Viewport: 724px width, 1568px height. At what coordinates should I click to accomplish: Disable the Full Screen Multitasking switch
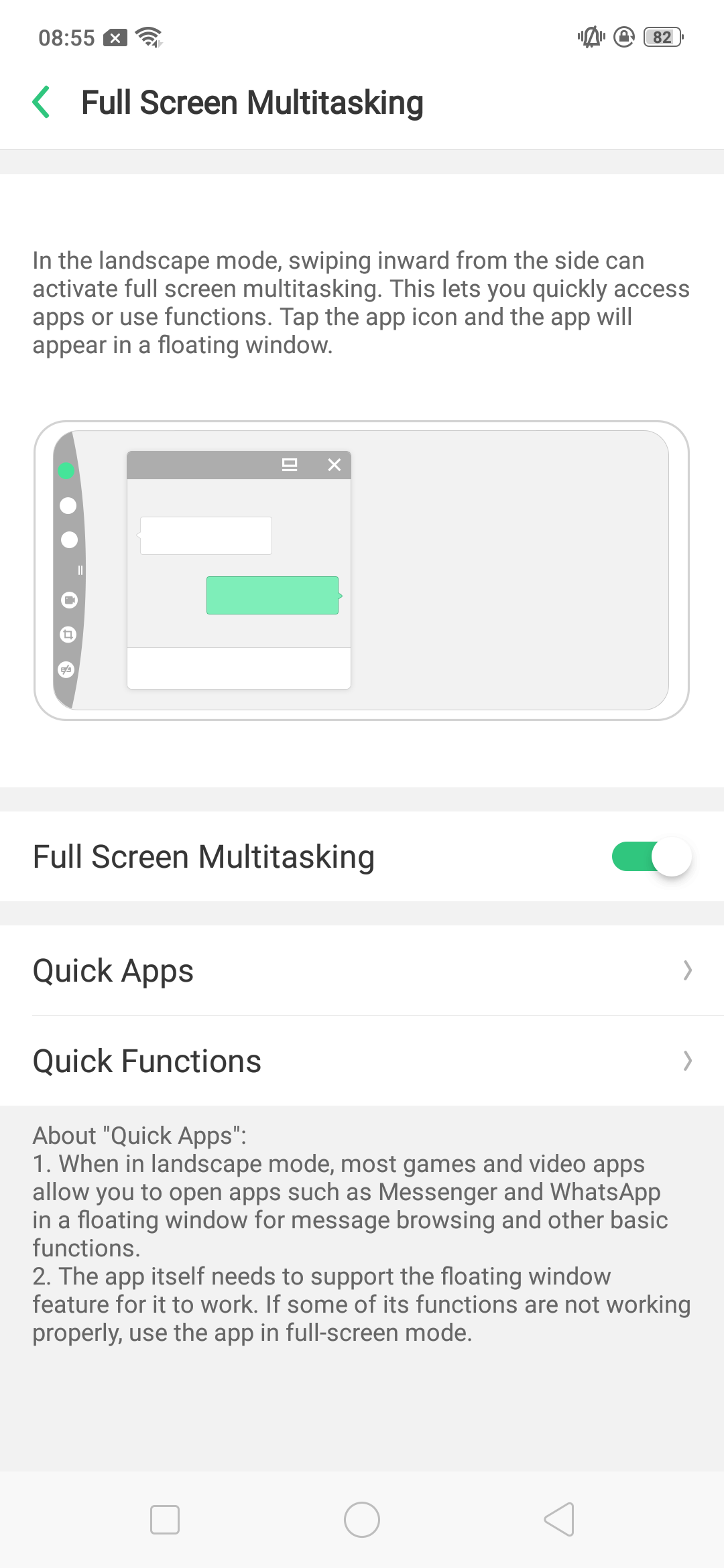click(x=651, y=856)
